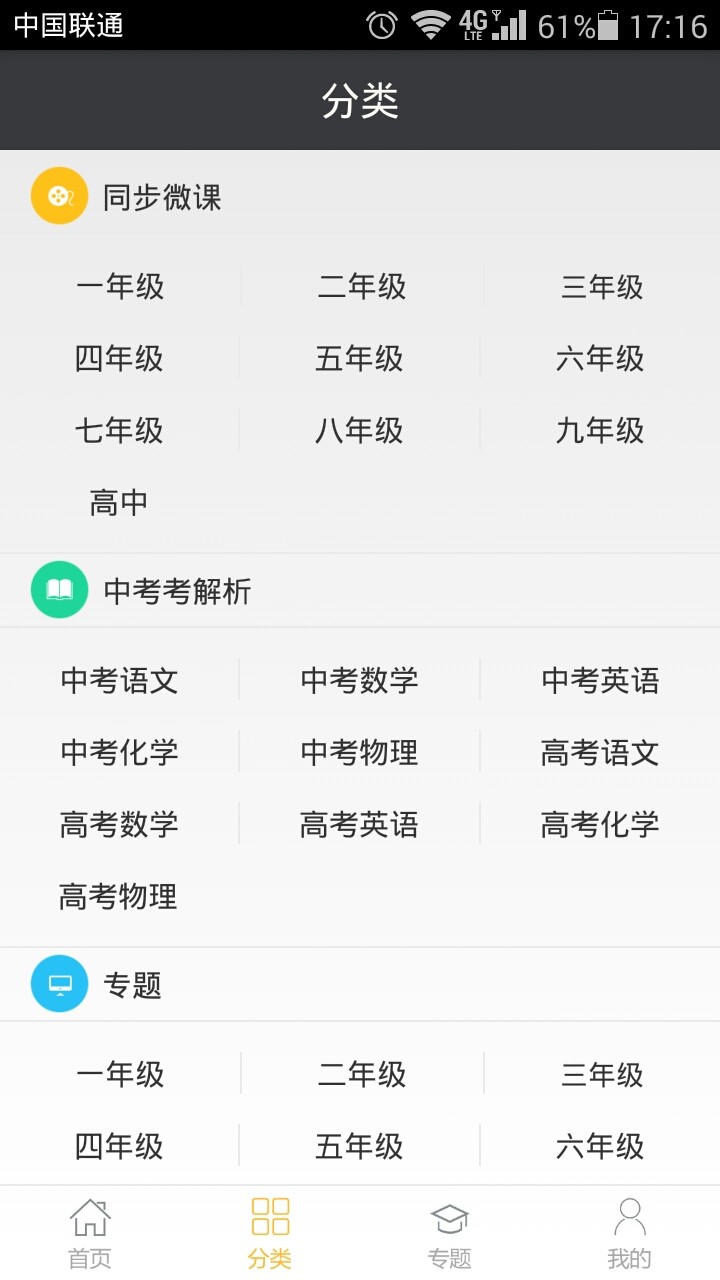Select 中考数学 category
This screenshot has width=720, height=1280.
click(x=359, y=681)
